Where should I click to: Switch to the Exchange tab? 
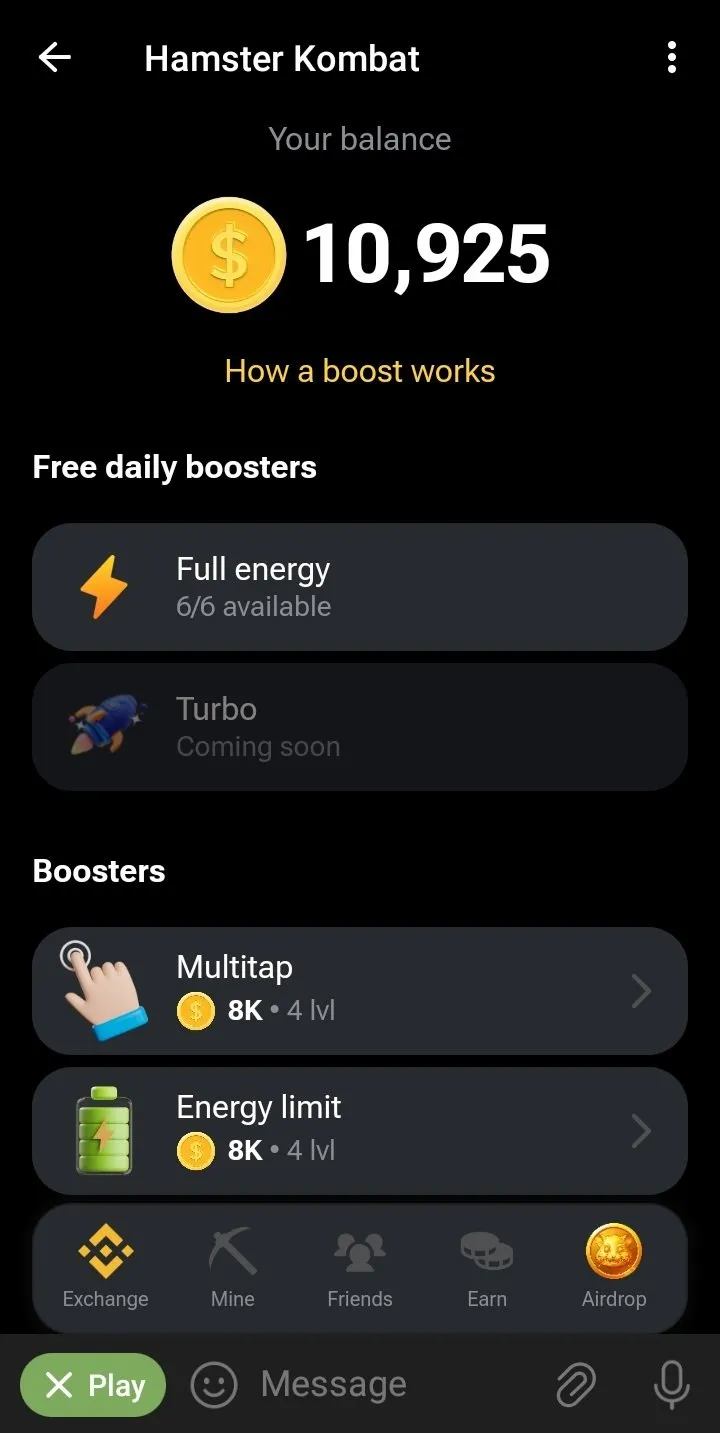[x=105, y=1268]
